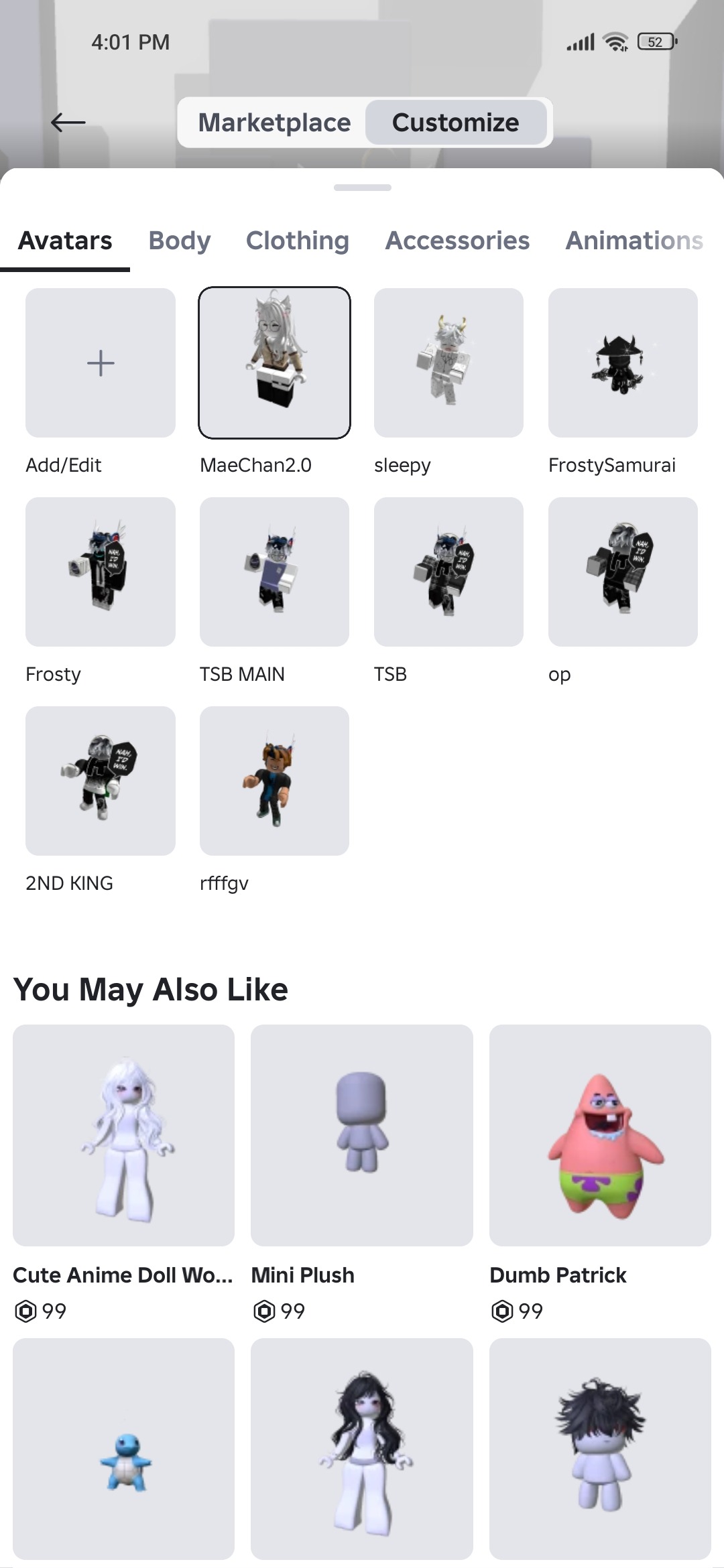Image resolution: width=724 pixels, height=1568 pixels.
Task: Select the sleepy avatar
Action: click(448, 363)
